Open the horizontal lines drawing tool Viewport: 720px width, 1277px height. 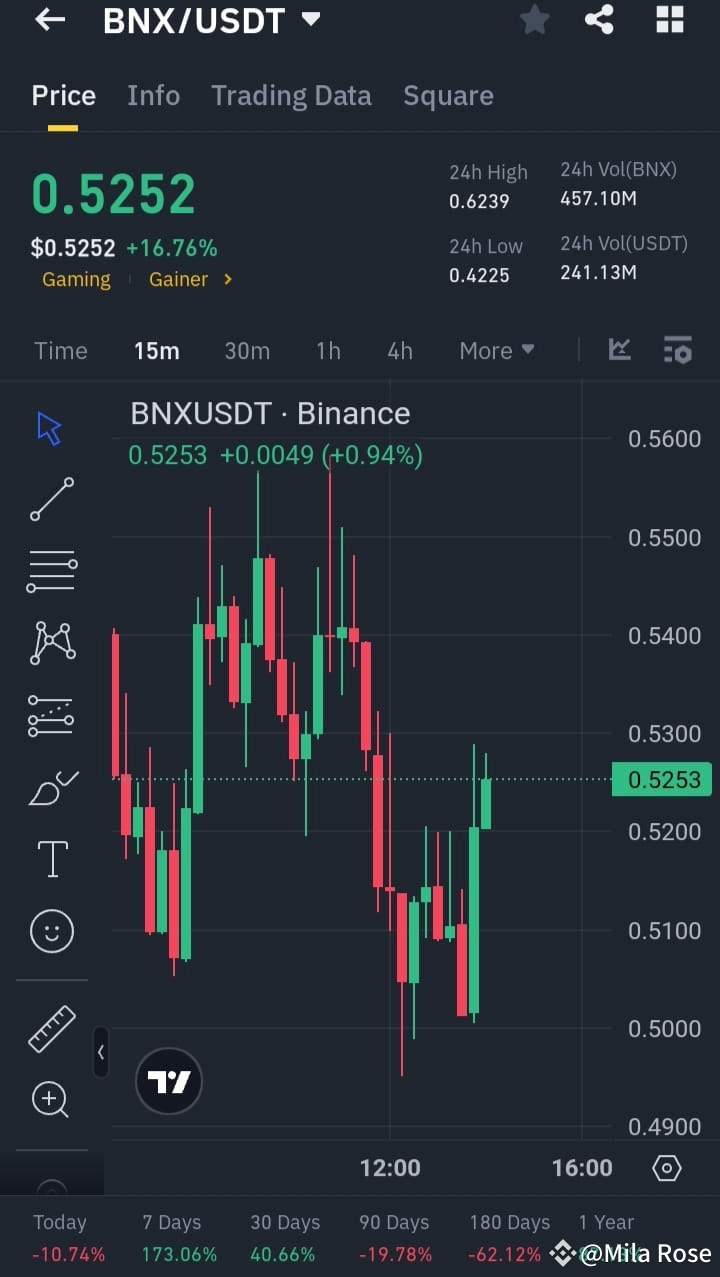(x=51, y=571)
